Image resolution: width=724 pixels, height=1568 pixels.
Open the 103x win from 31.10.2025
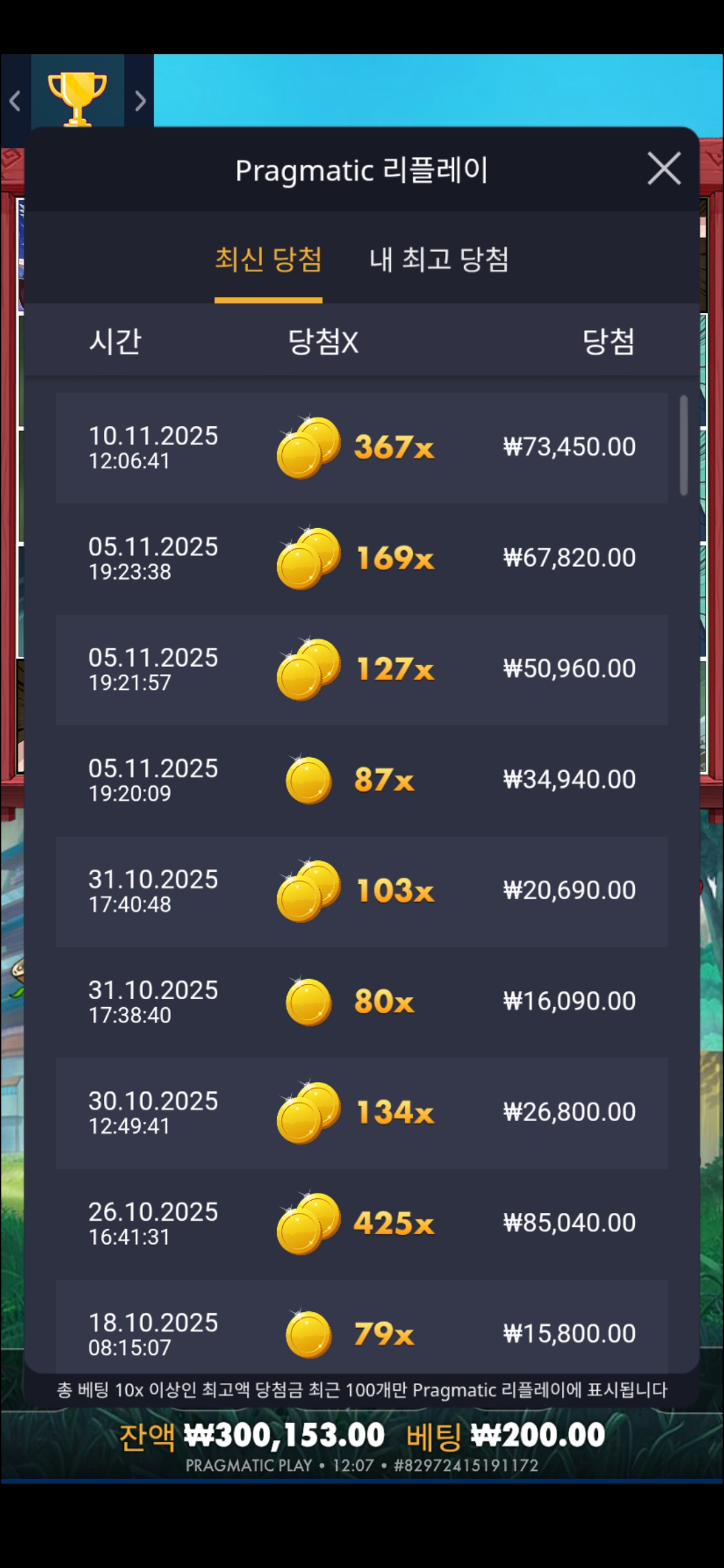361,891
